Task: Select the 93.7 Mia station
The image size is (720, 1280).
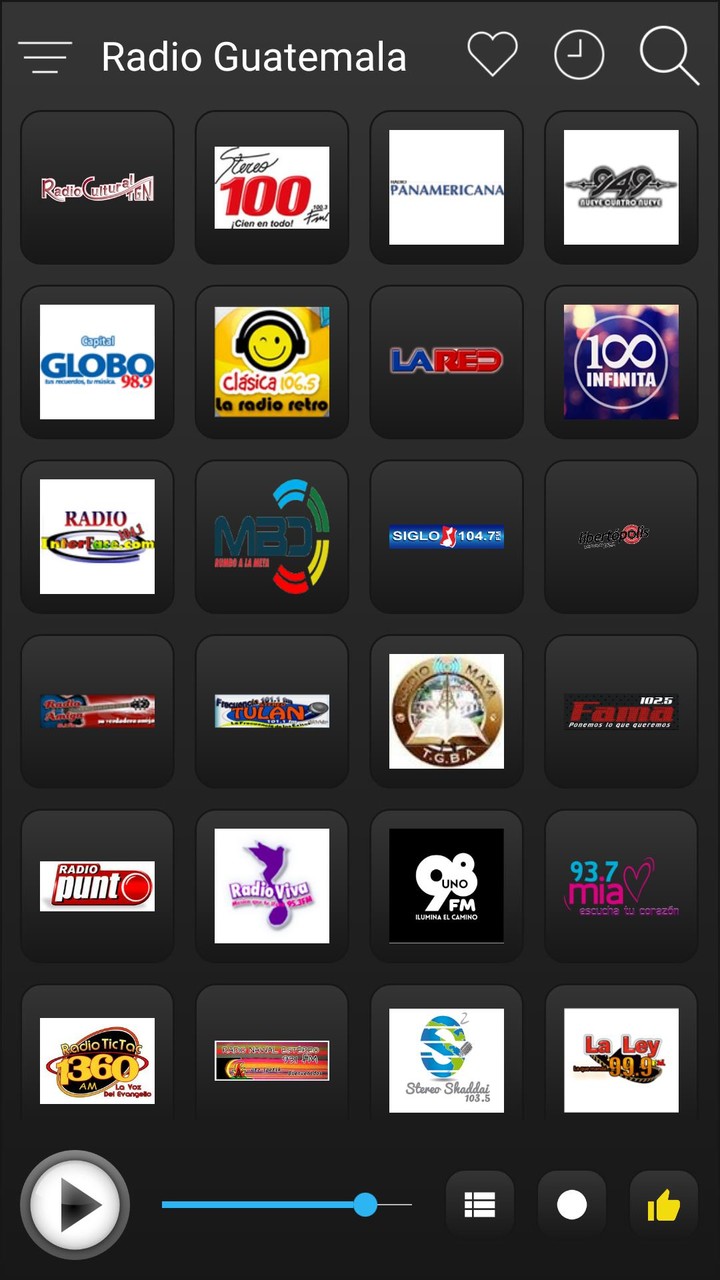Action: [x=620, y=886]
